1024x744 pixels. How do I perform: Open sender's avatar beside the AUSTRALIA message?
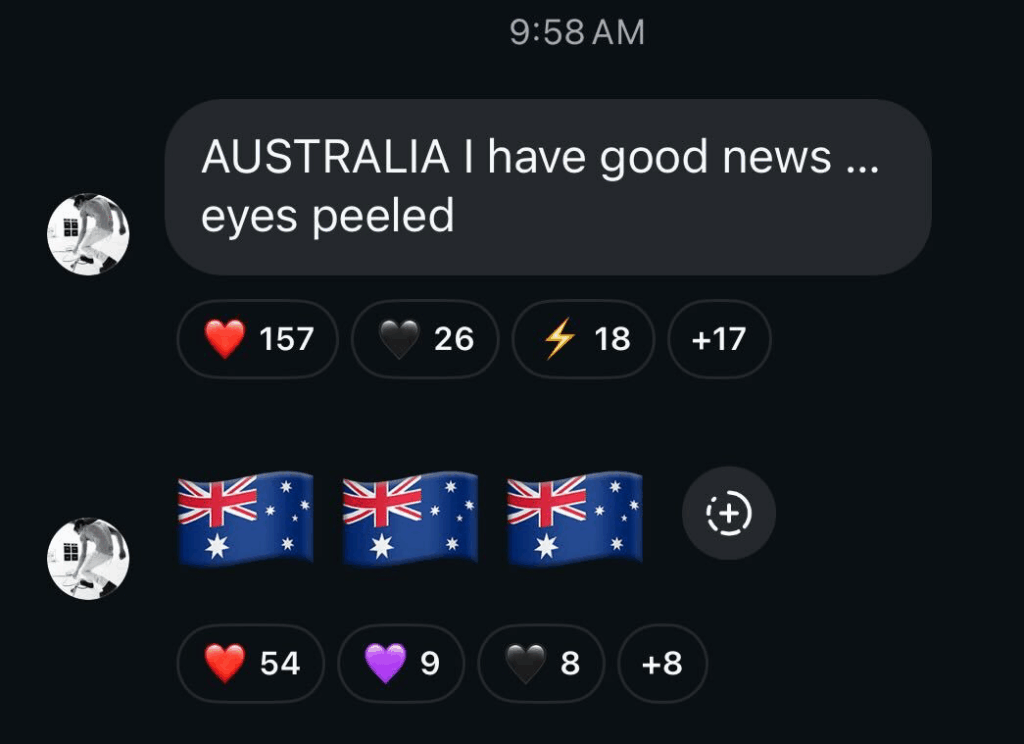point(89,234)
